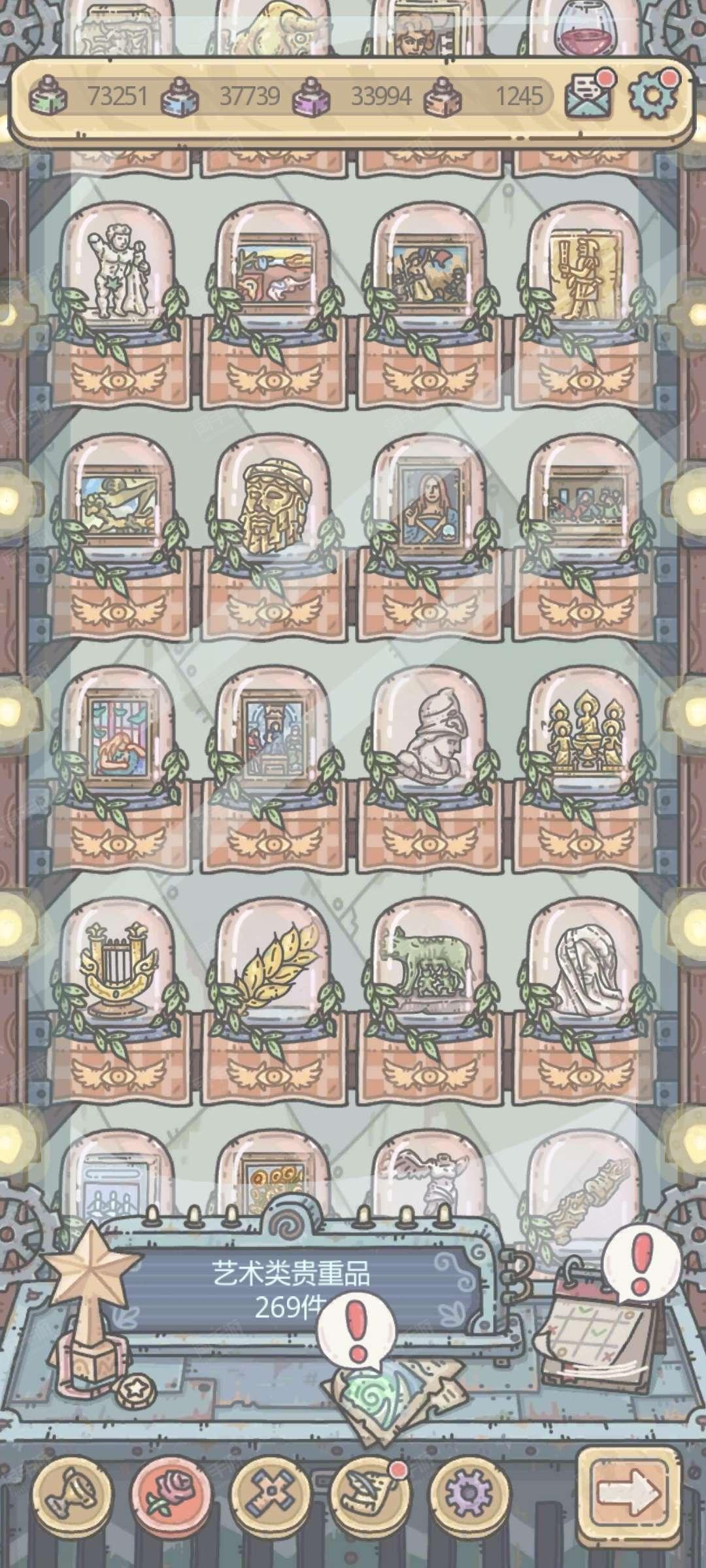Open the golden Buddha figurines exhibit
Screen dimensions: 706x1568
point(584,734)
